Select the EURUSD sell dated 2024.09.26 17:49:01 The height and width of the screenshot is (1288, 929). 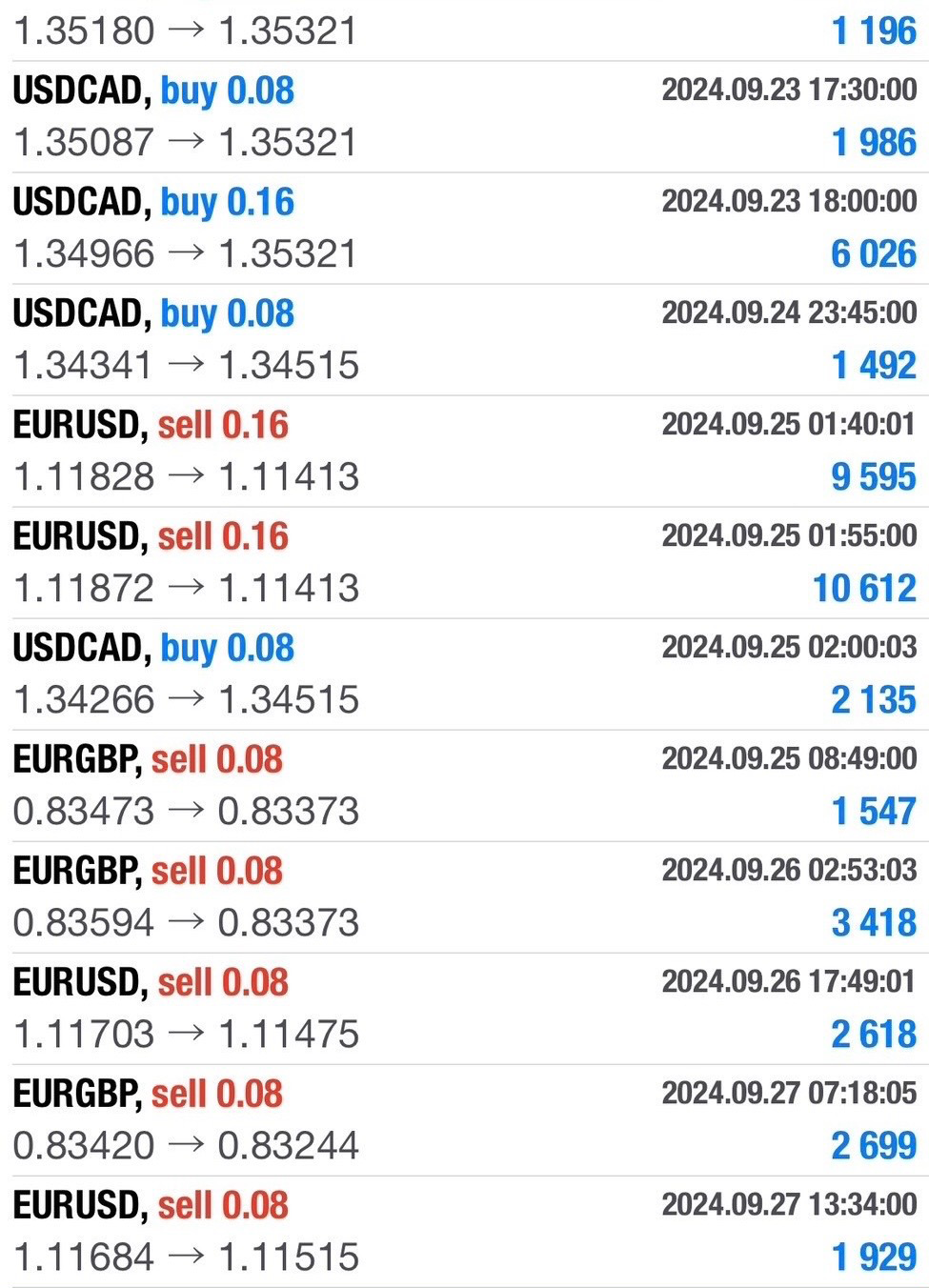tap(464, 1009)
